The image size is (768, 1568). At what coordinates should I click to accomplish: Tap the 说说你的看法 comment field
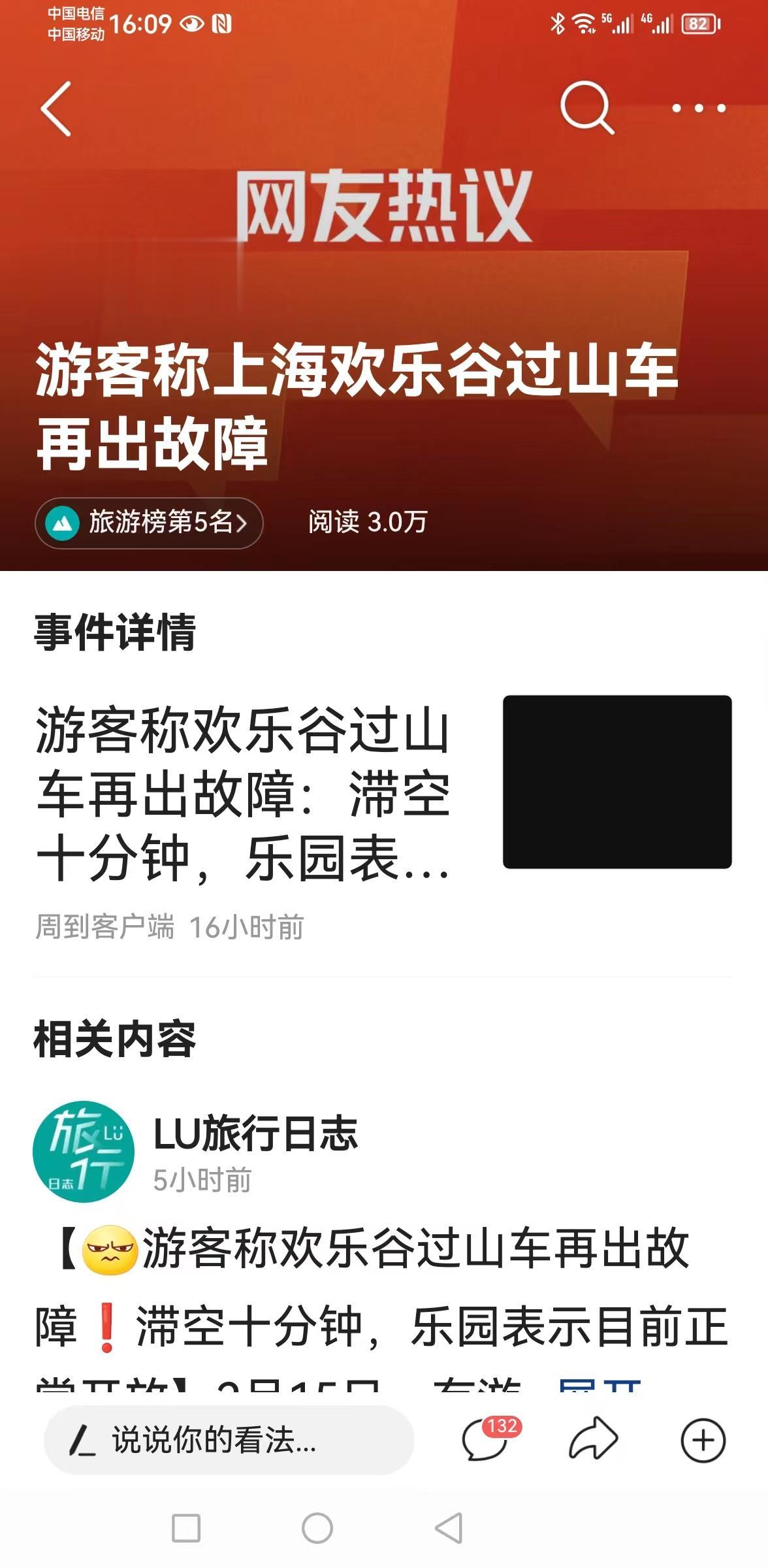(x=229, y=1441)
